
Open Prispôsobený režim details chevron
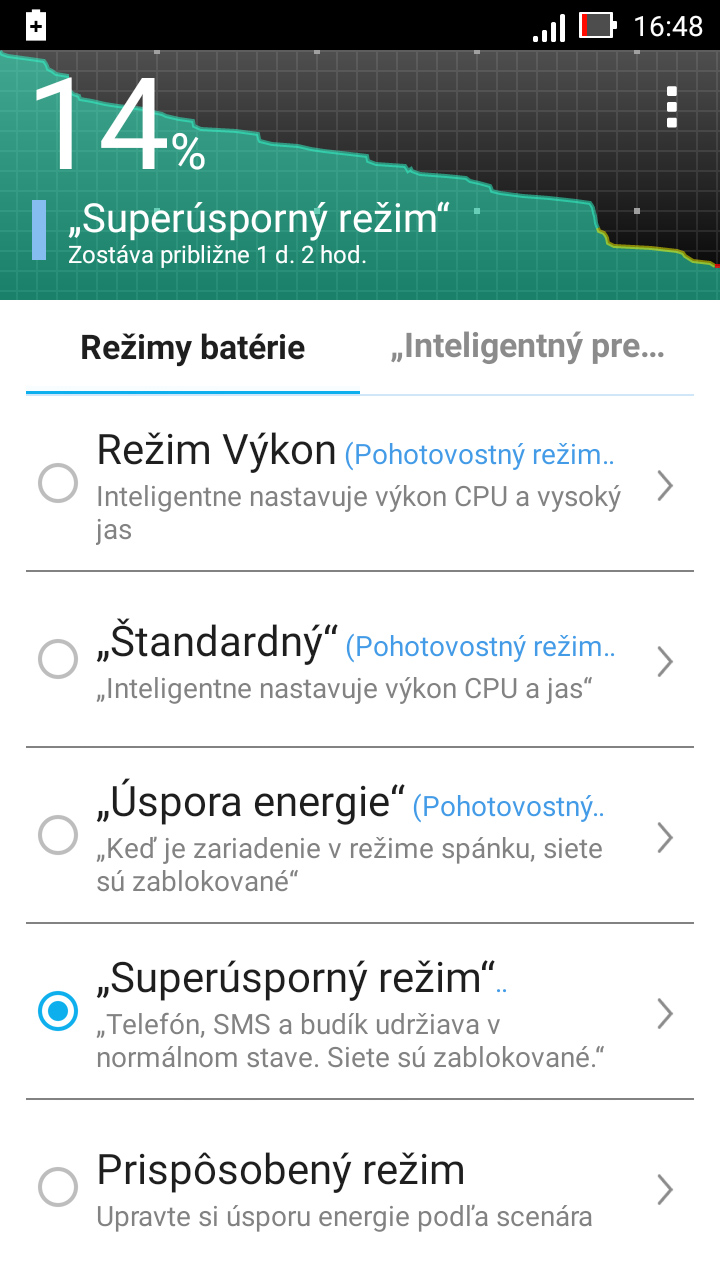(665, 1189)
